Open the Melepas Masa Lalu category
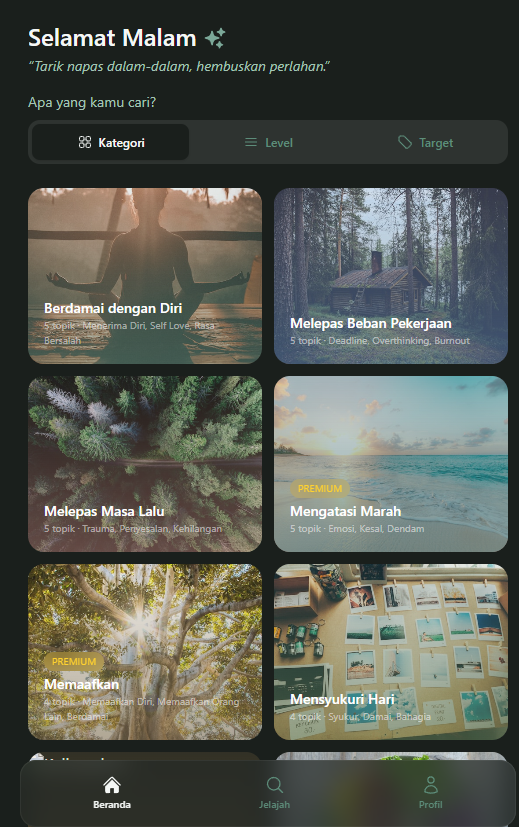Screen dimensions: 519x827 145,464
